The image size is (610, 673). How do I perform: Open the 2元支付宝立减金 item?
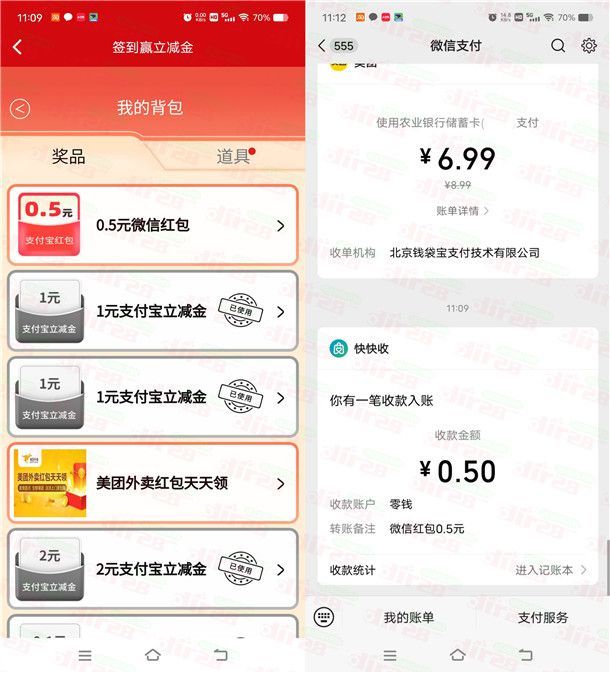pyautogui.click(x=152, y=569)
